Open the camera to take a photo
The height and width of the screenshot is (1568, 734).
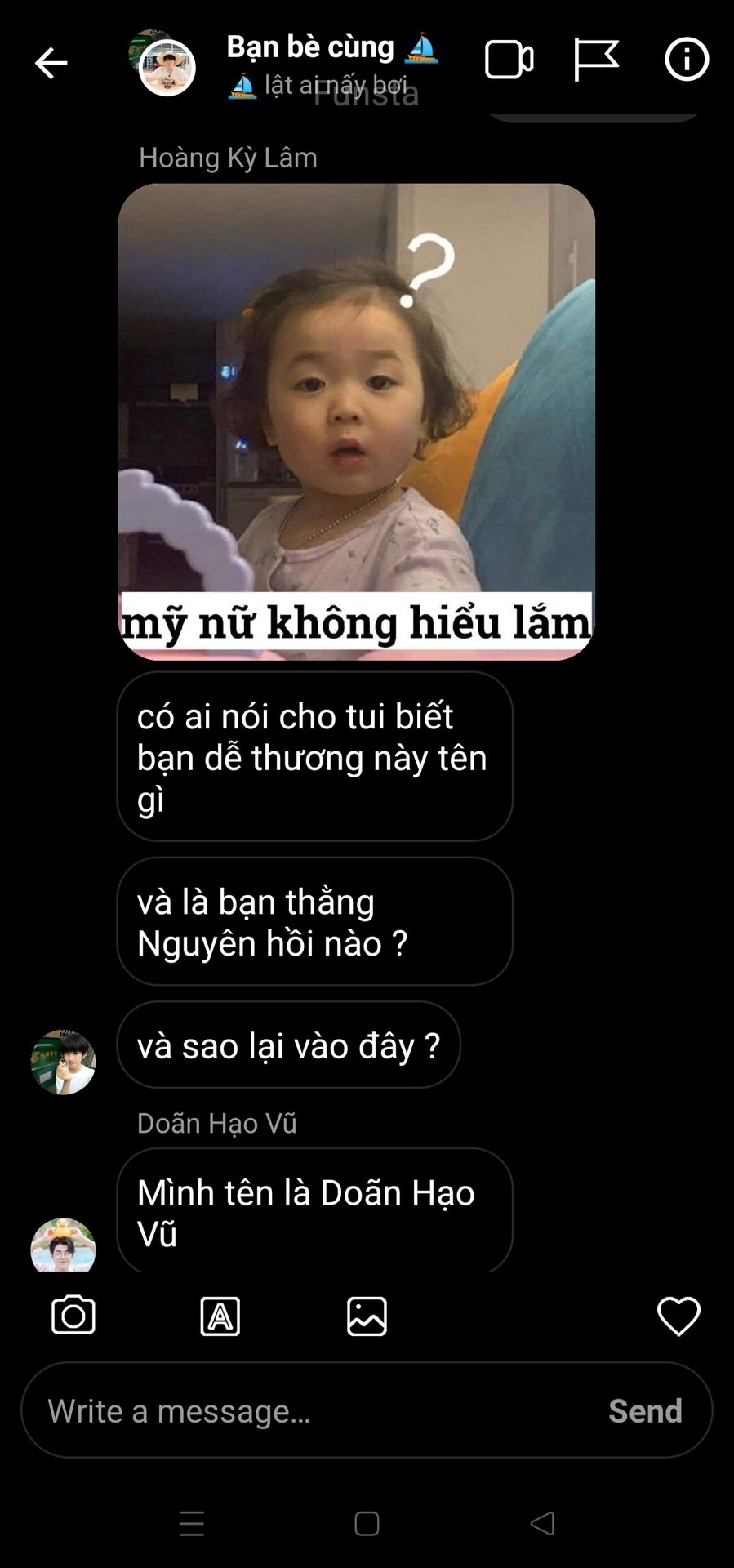(73, 1316)
